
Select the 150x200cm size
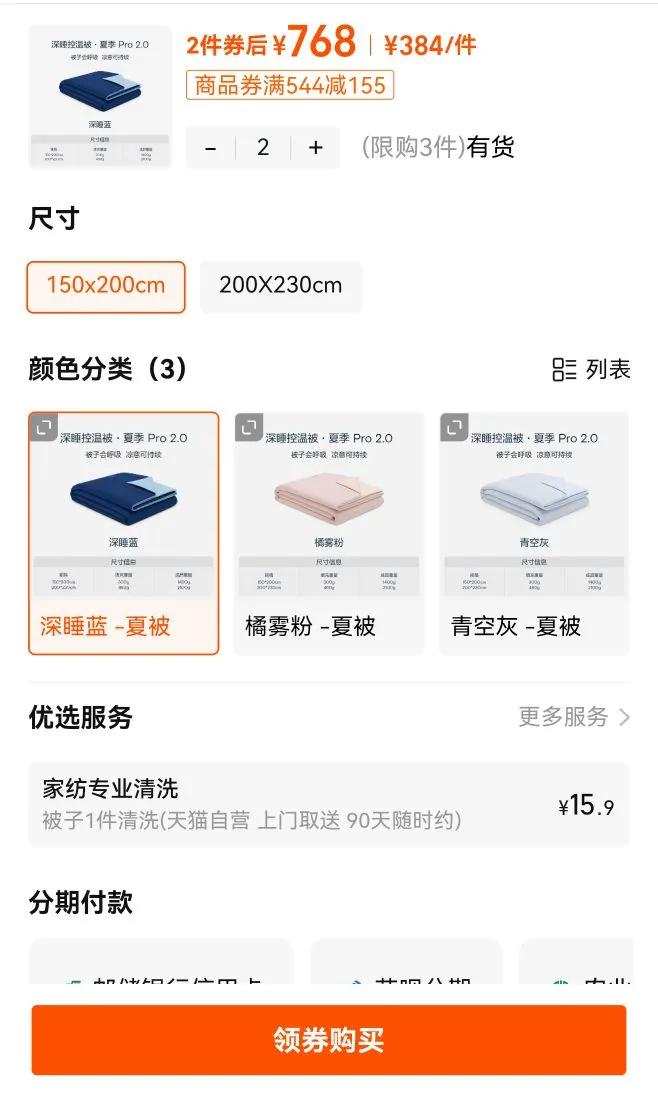[x=106, y=286]
